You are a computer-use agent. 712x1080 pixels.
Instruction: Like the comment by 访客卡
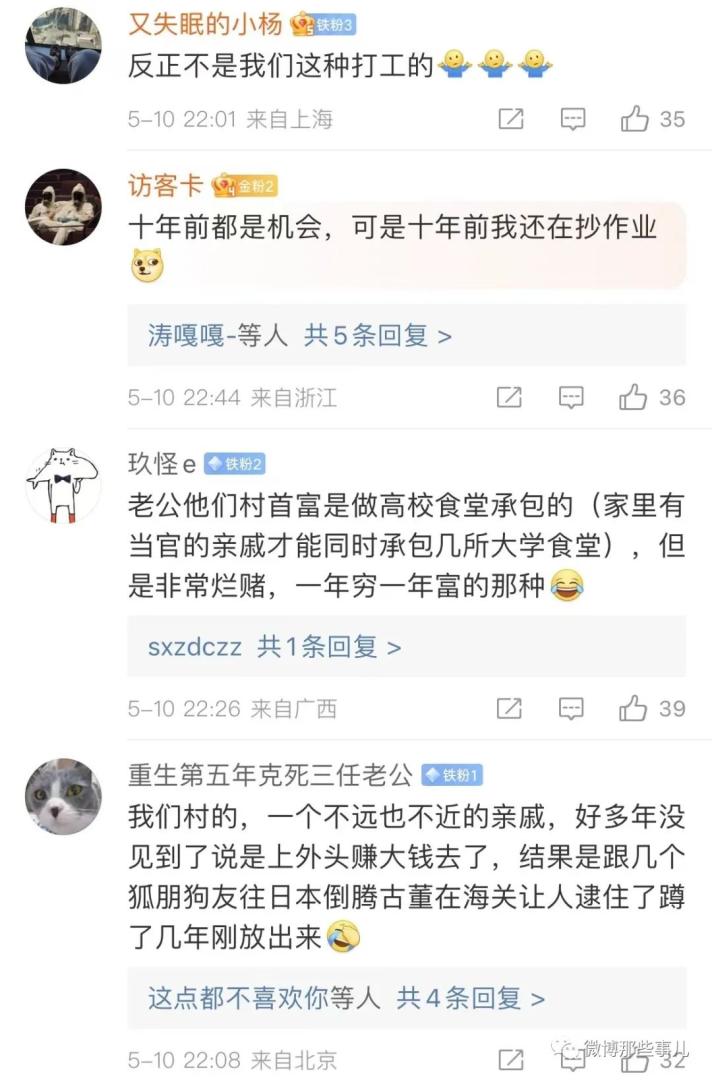634,397
